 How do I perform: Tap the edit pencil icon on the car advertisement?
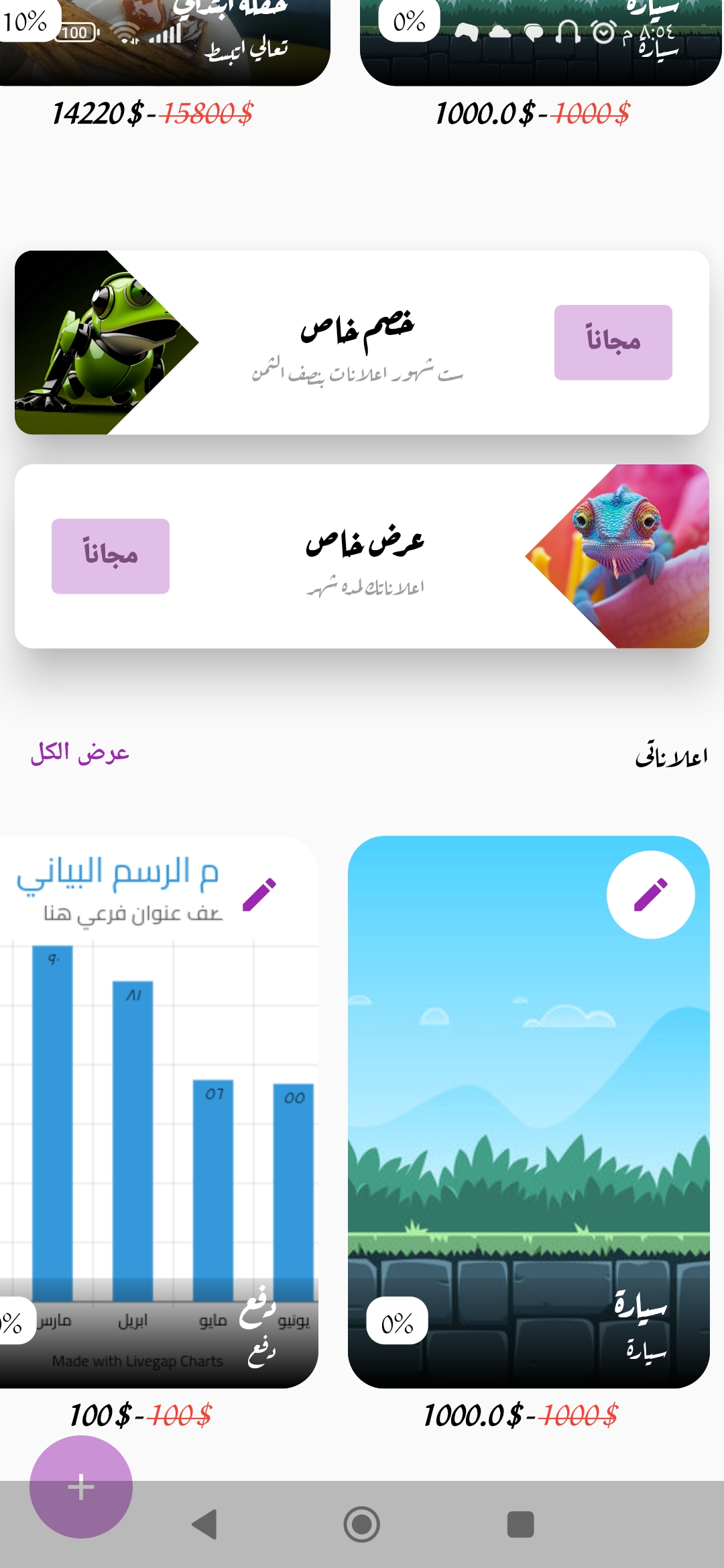point(651,894)
